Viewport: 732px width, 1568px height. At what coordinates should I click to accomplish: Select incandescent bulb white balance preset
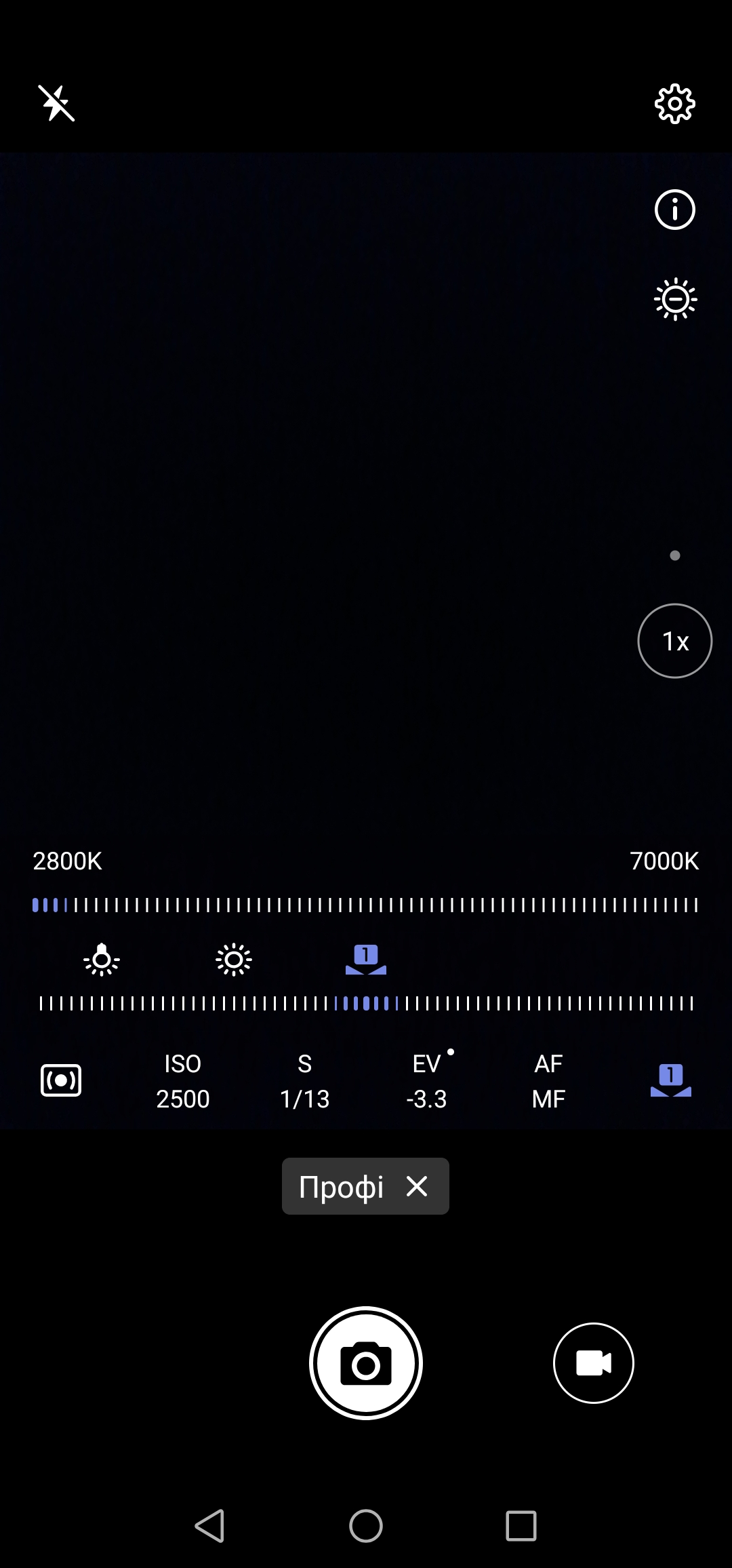[102, 960]
